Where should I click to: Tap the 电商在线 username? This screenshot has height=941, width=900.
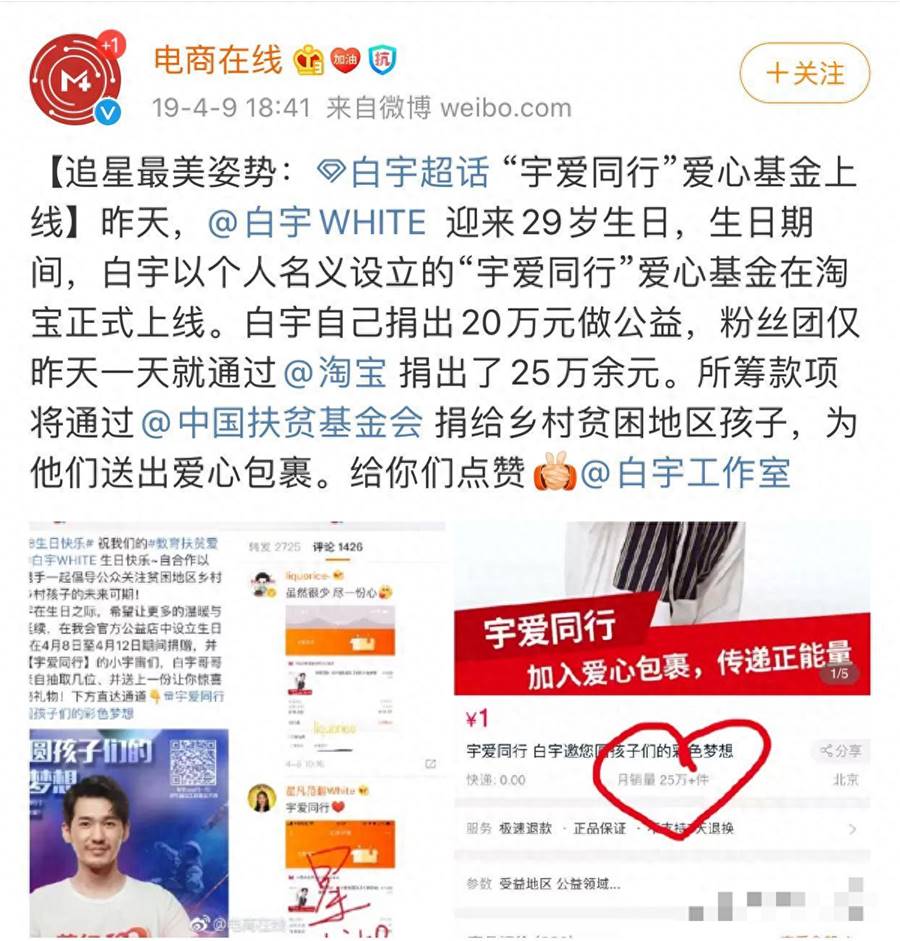pos(218,61)
